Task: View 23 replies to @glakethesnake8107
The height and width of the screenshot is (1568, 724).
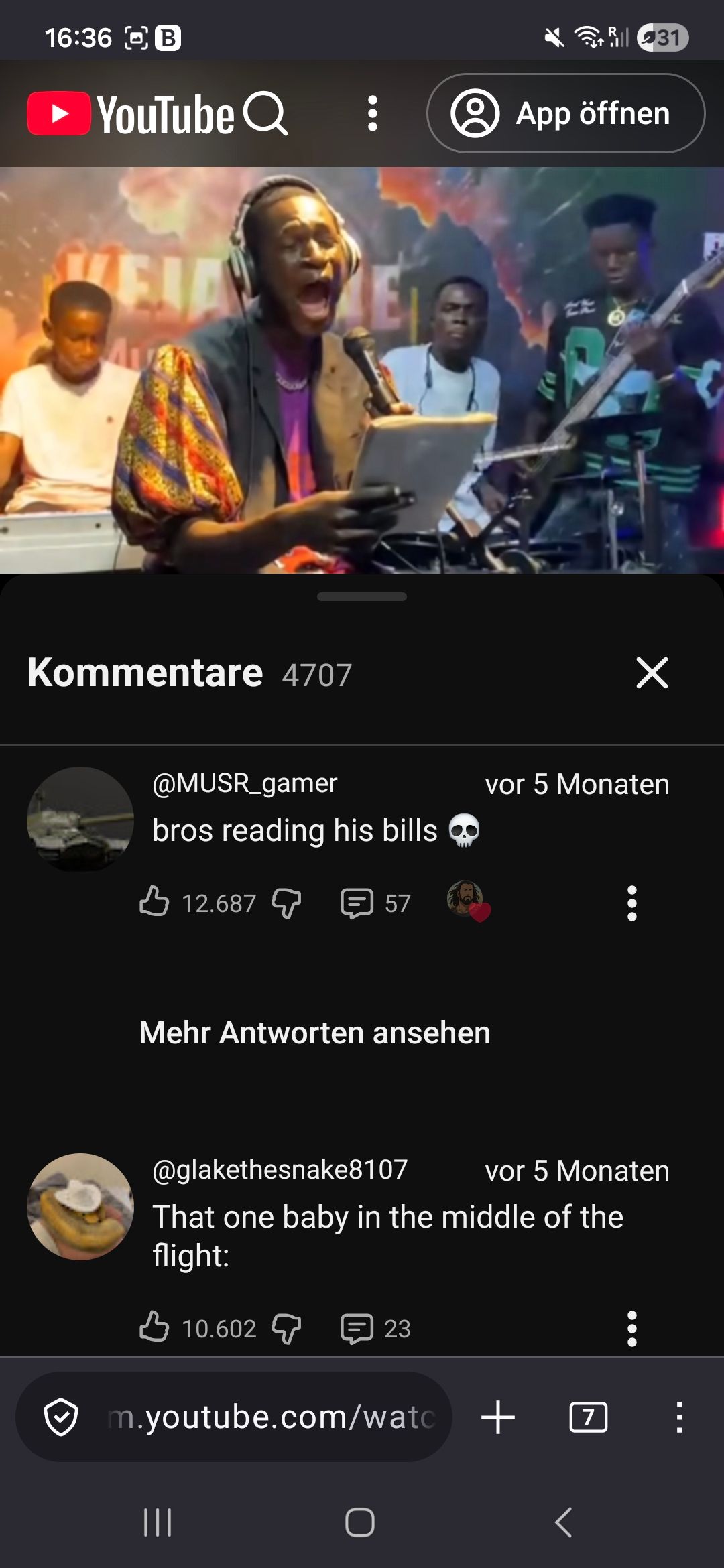Action: click(x=375, y=1328)
